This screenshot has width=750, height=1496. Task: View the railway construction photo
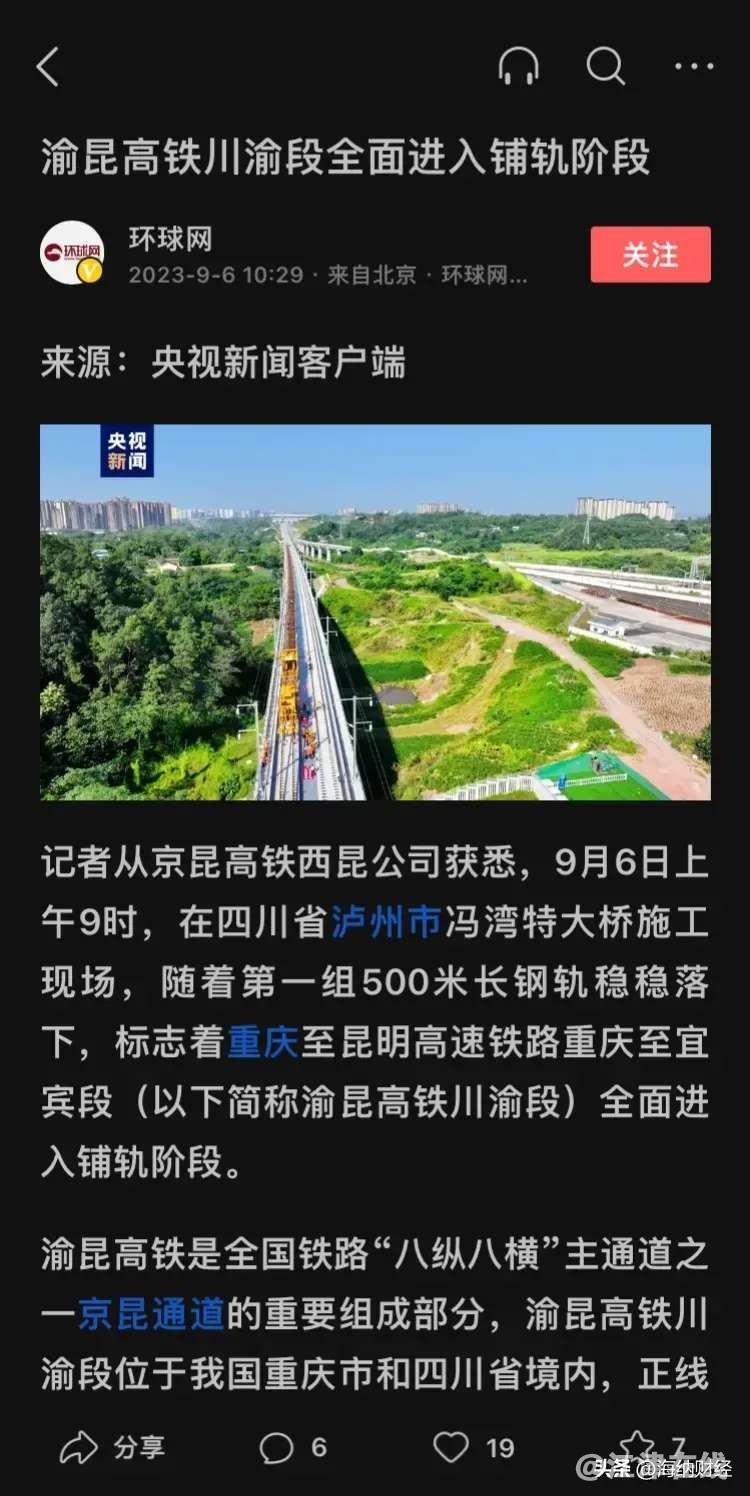pos(375,612)
